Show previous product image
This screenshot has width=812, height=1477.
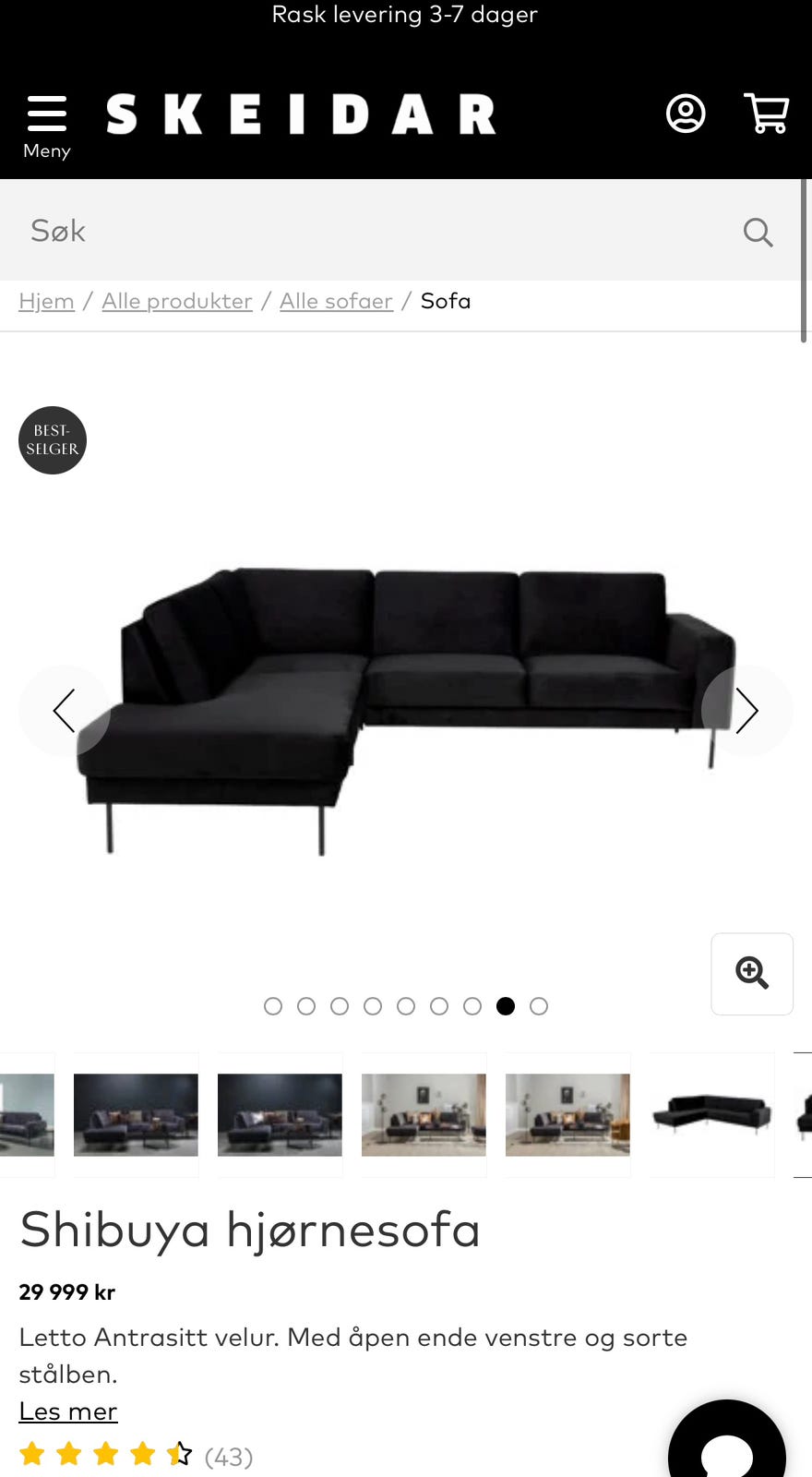point(64,711)
